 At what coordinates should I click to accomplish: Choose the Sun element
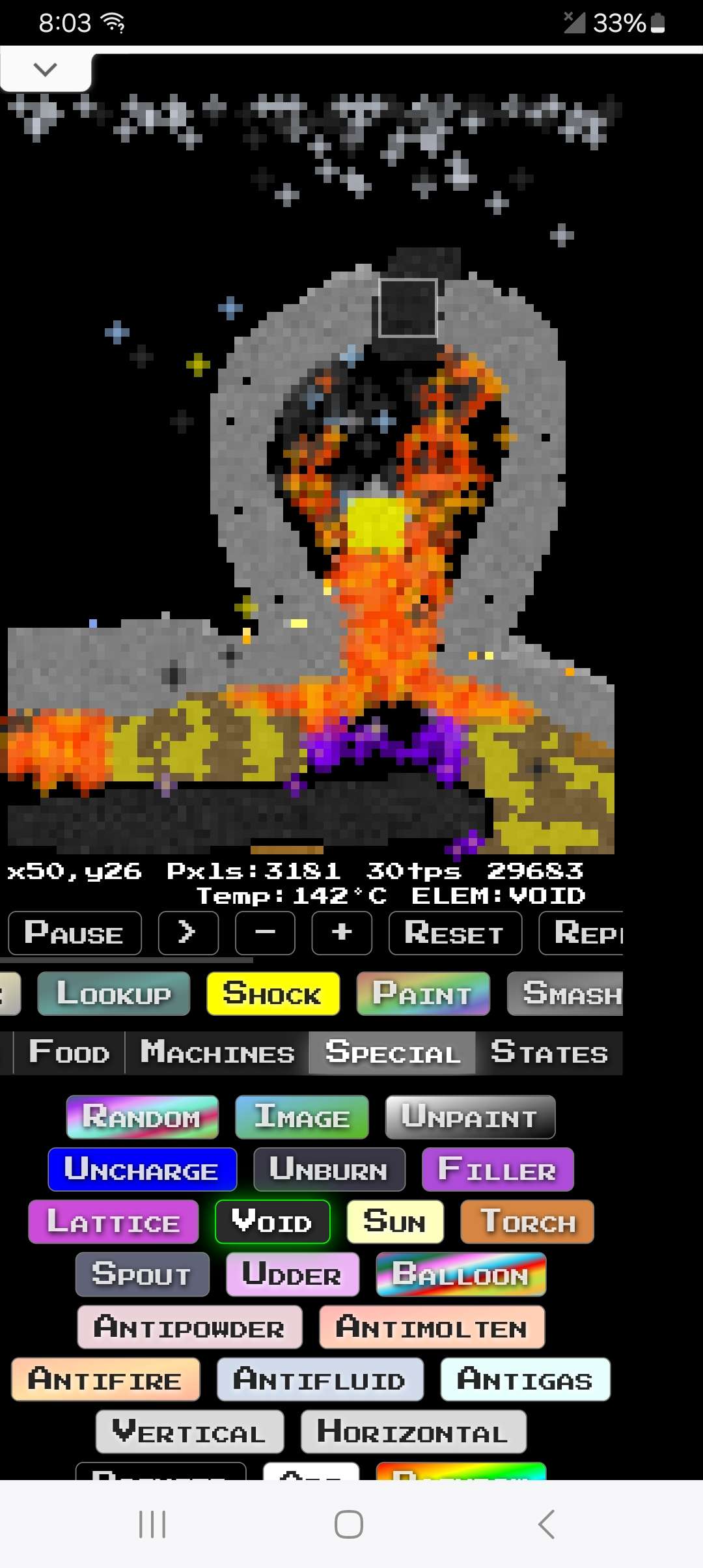pos(395,1222)
